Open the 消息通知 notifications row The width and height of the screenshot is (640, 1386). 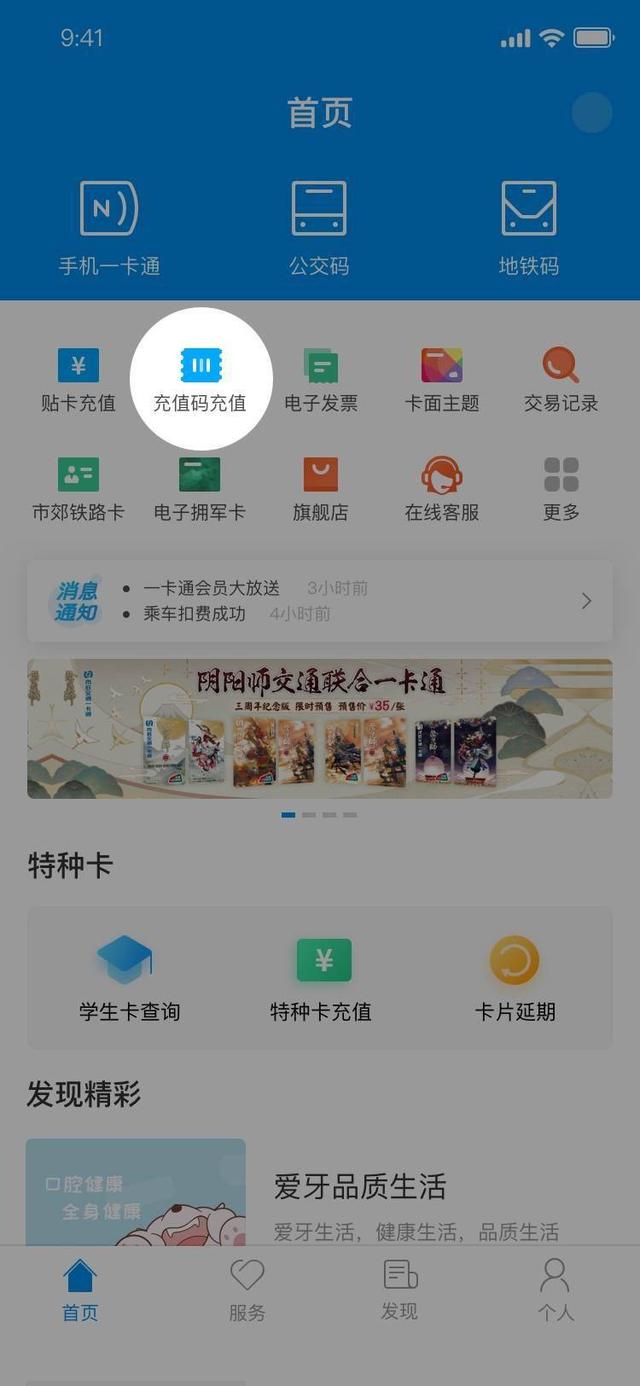(x=320, y=601)
